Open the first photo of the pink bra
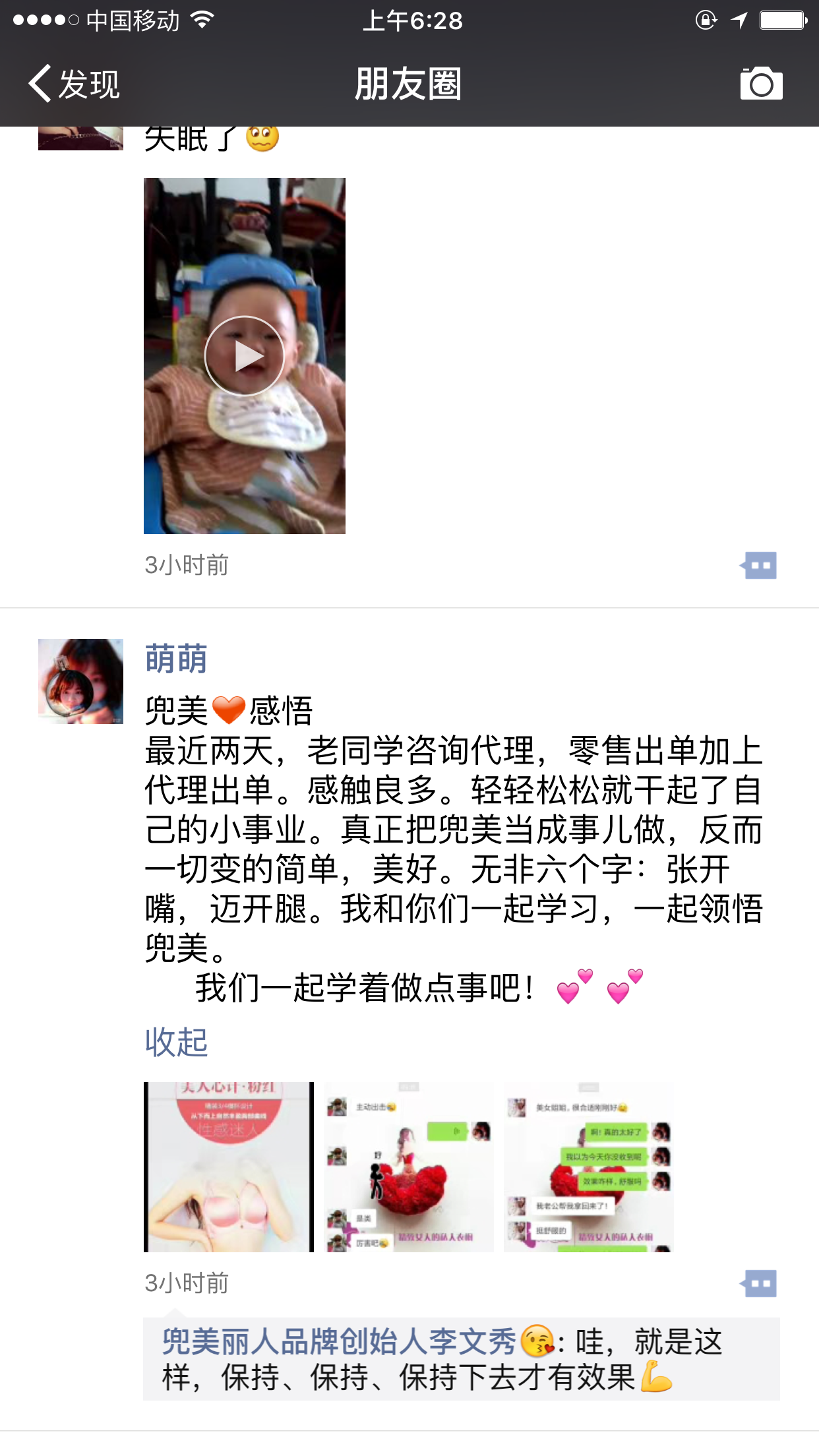 (x=228, y=1167)
